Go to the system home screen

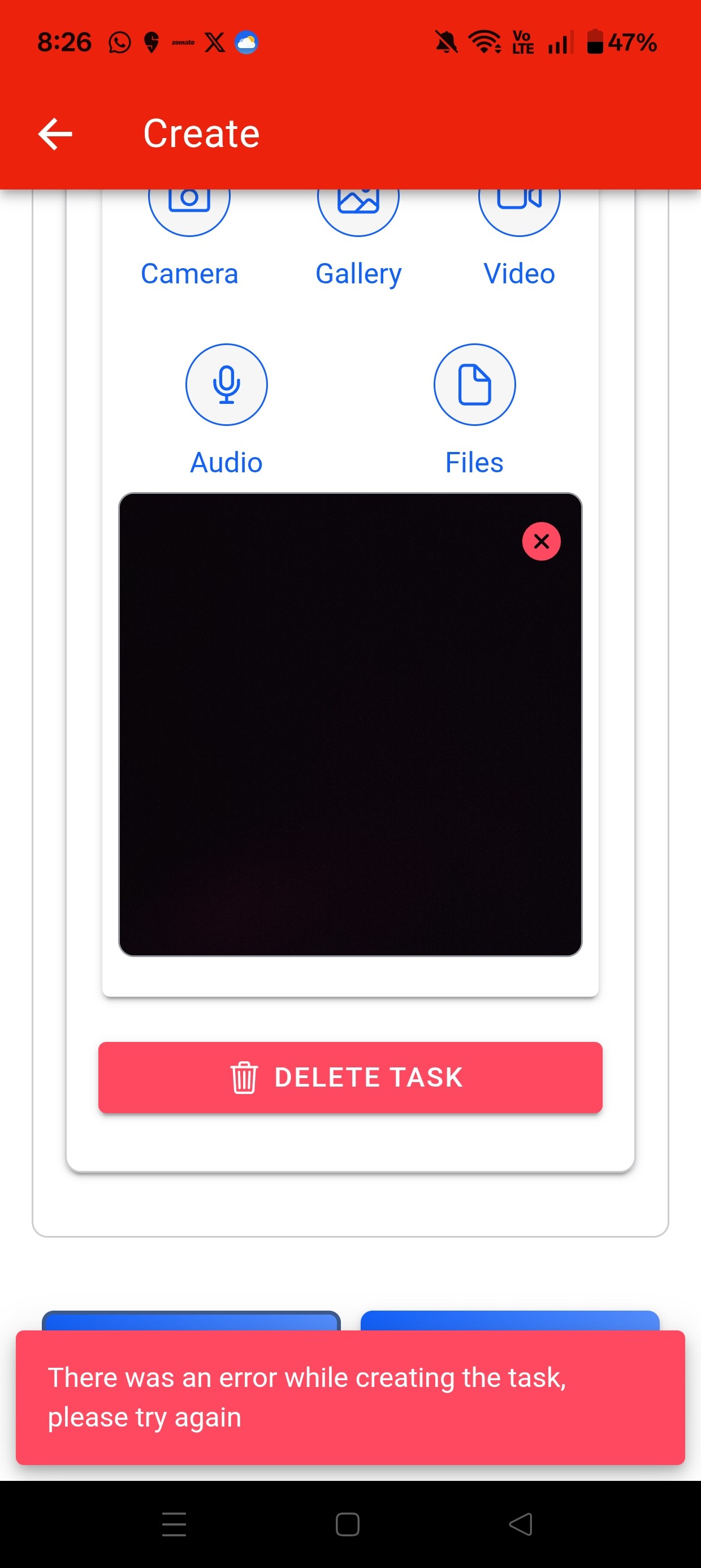coord(348,1524)
